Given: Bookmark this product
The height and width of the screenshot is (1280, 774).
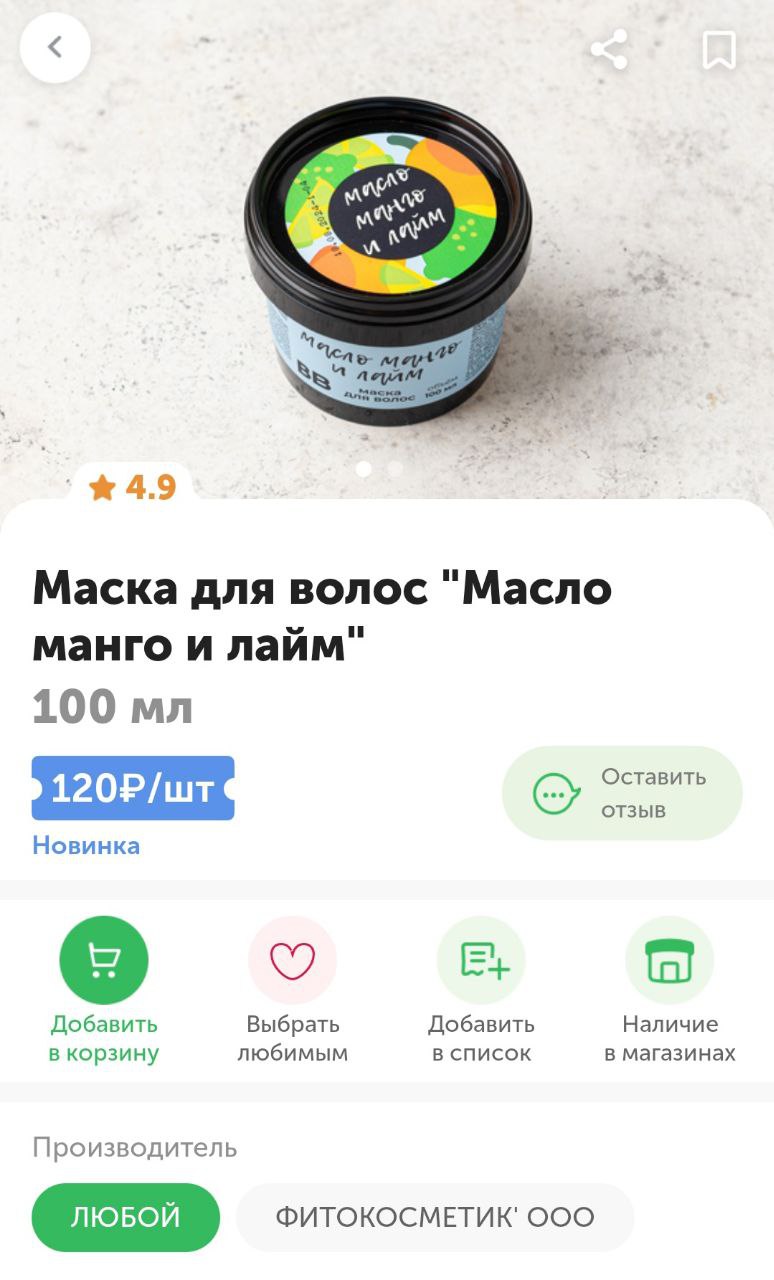Looking at the screenshot, I should pos(719,50).
